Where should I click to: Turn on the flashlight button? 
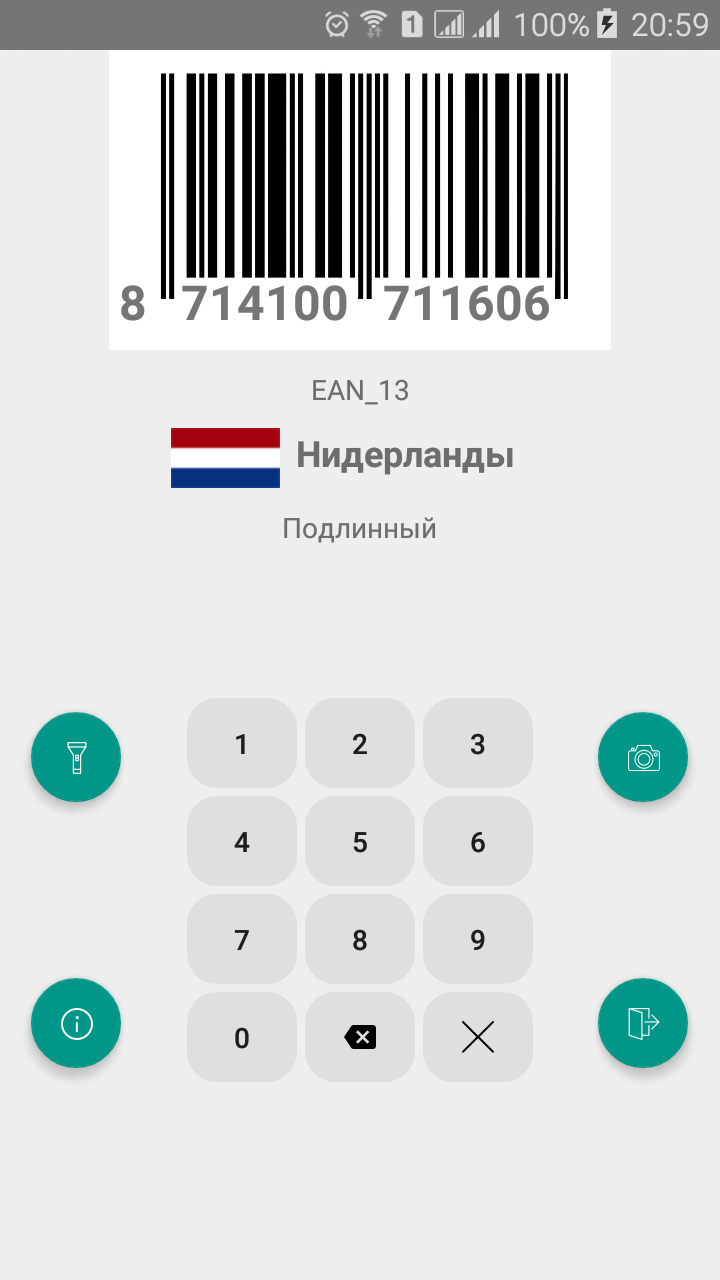click(76, 757)
